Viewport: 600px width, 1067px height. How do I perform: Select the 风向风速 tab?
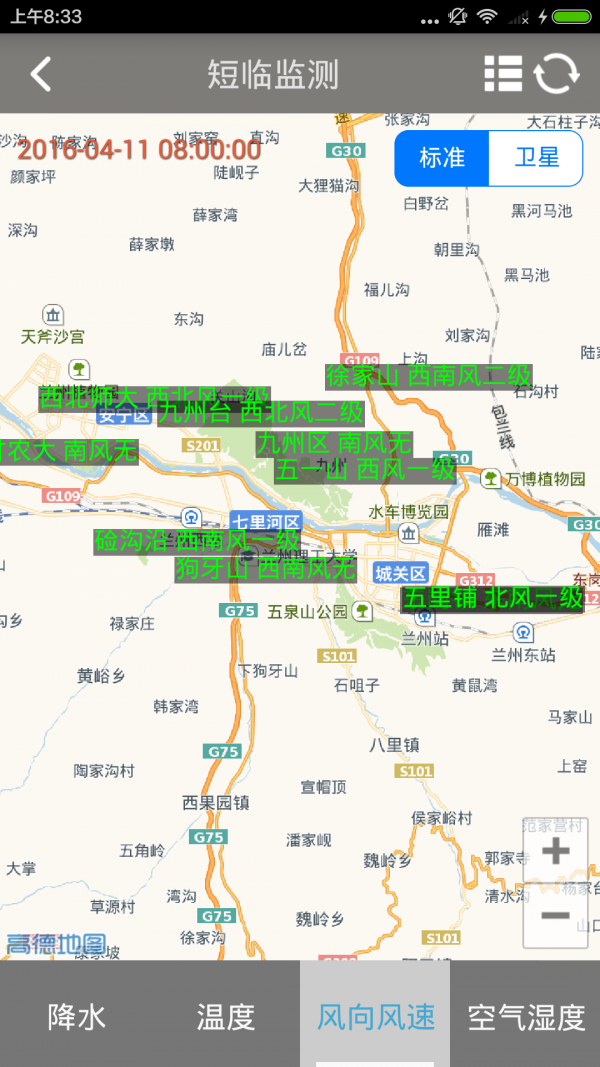375,1017
